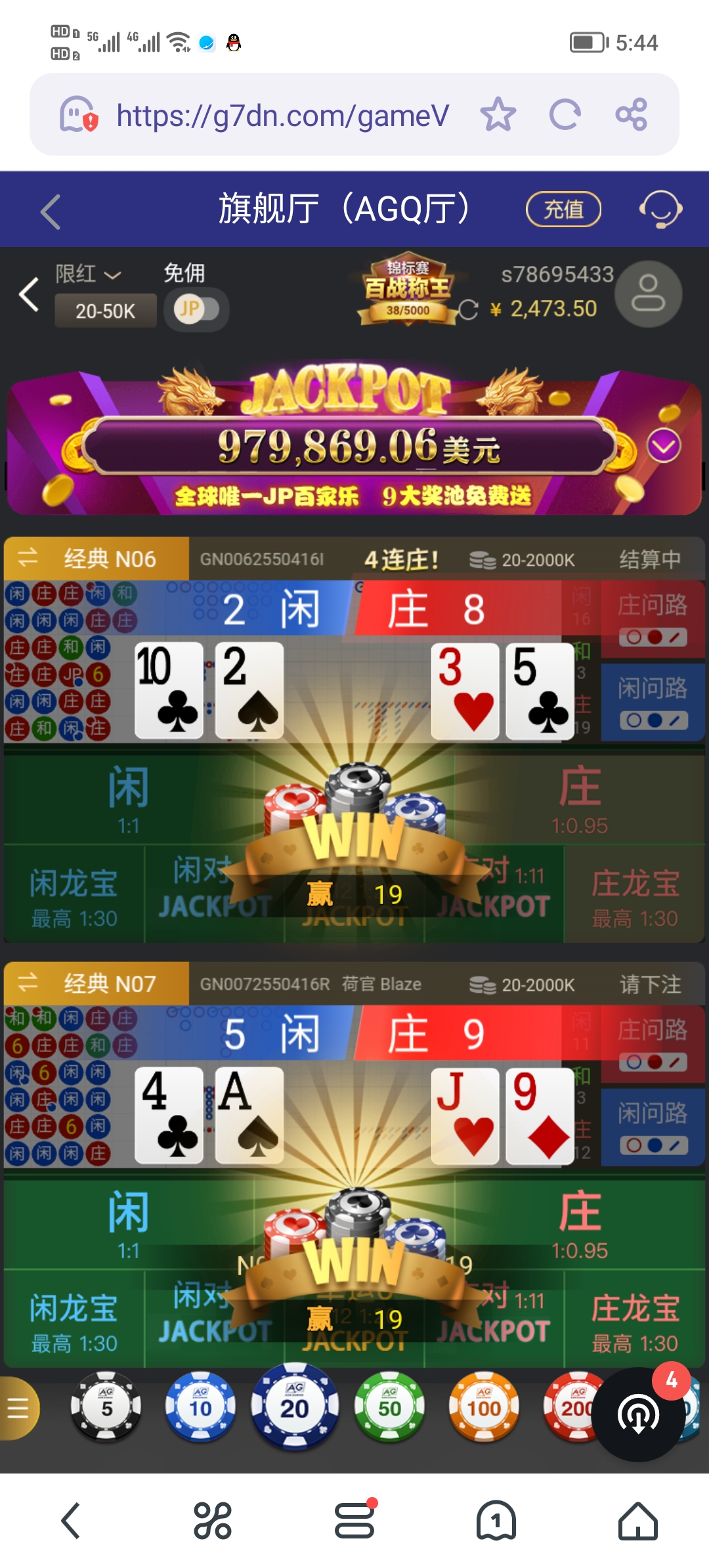
Task: Expand the Jackpot banner chevron
Action: tap(664, 446)
